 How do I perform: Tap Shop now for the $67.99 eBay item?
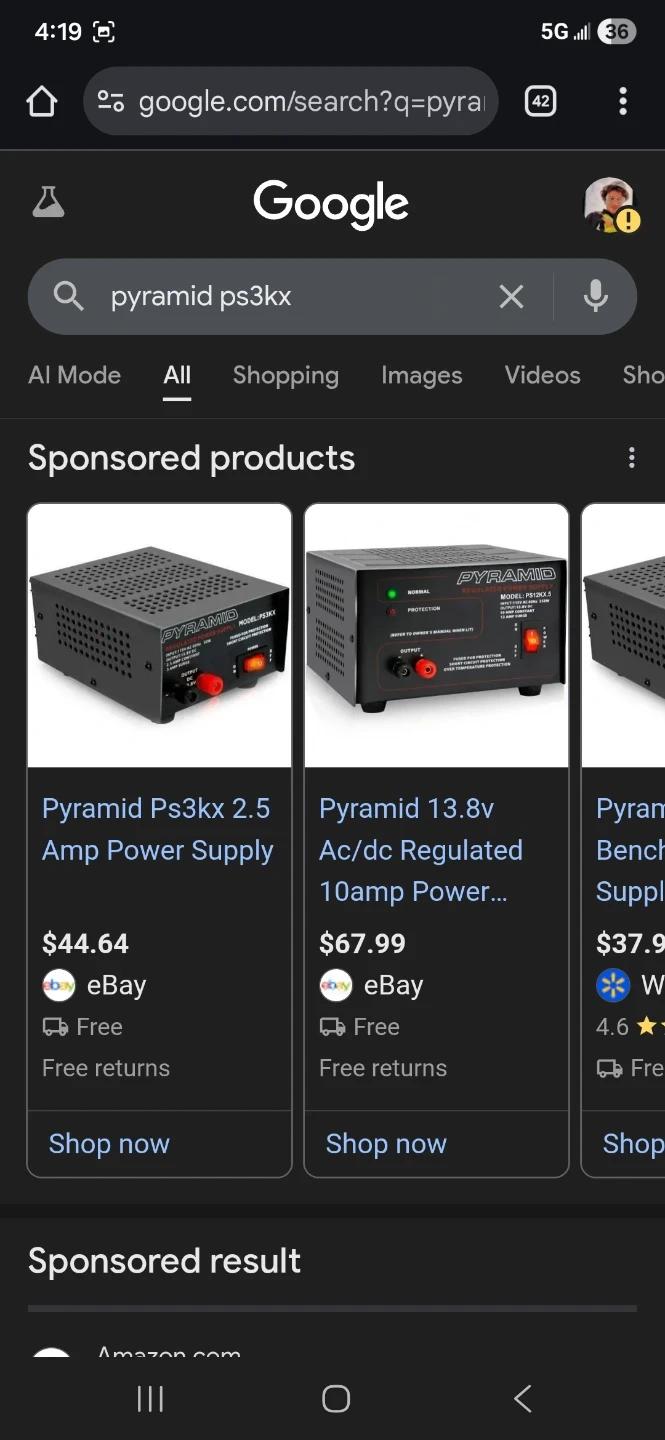tap(386, 1144)
